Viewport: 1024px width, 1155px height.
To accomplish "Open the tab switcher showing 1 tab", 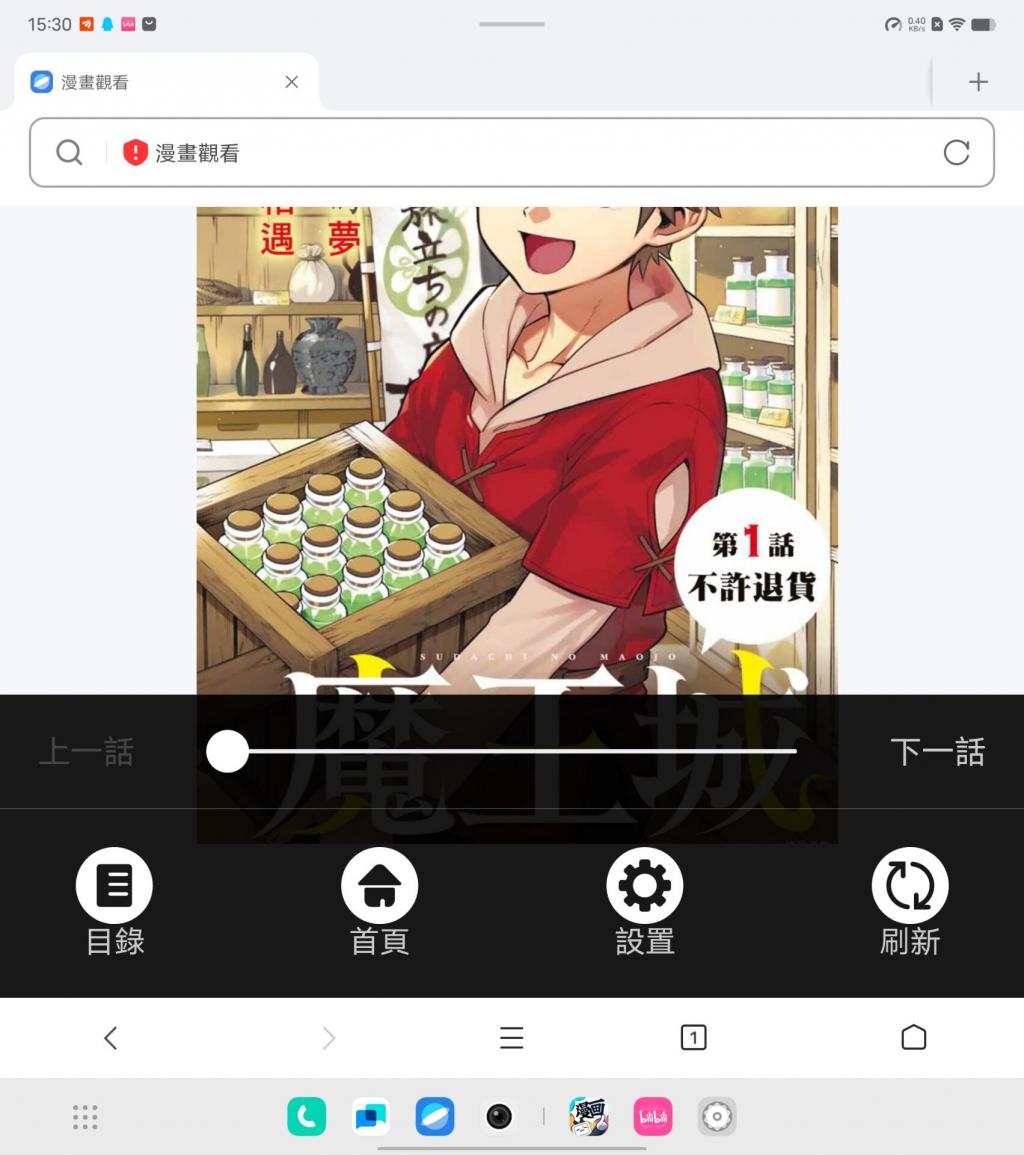I will click(x=693, y=1038).
